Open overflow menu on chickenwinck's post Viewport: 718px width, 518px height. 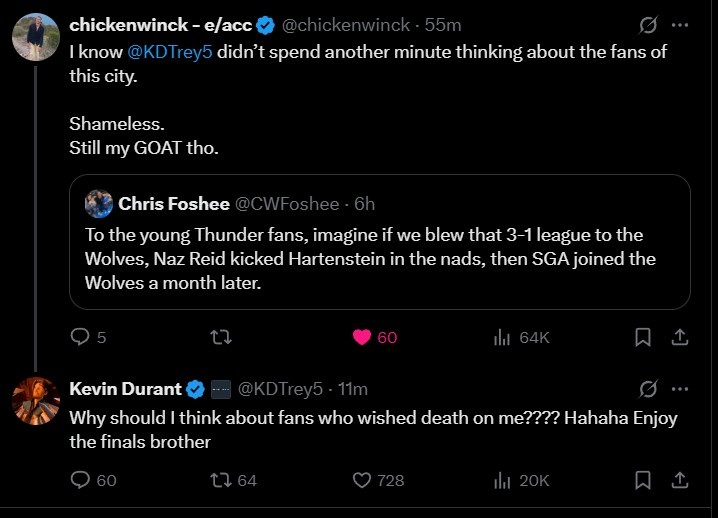click(x=680, y=25)
